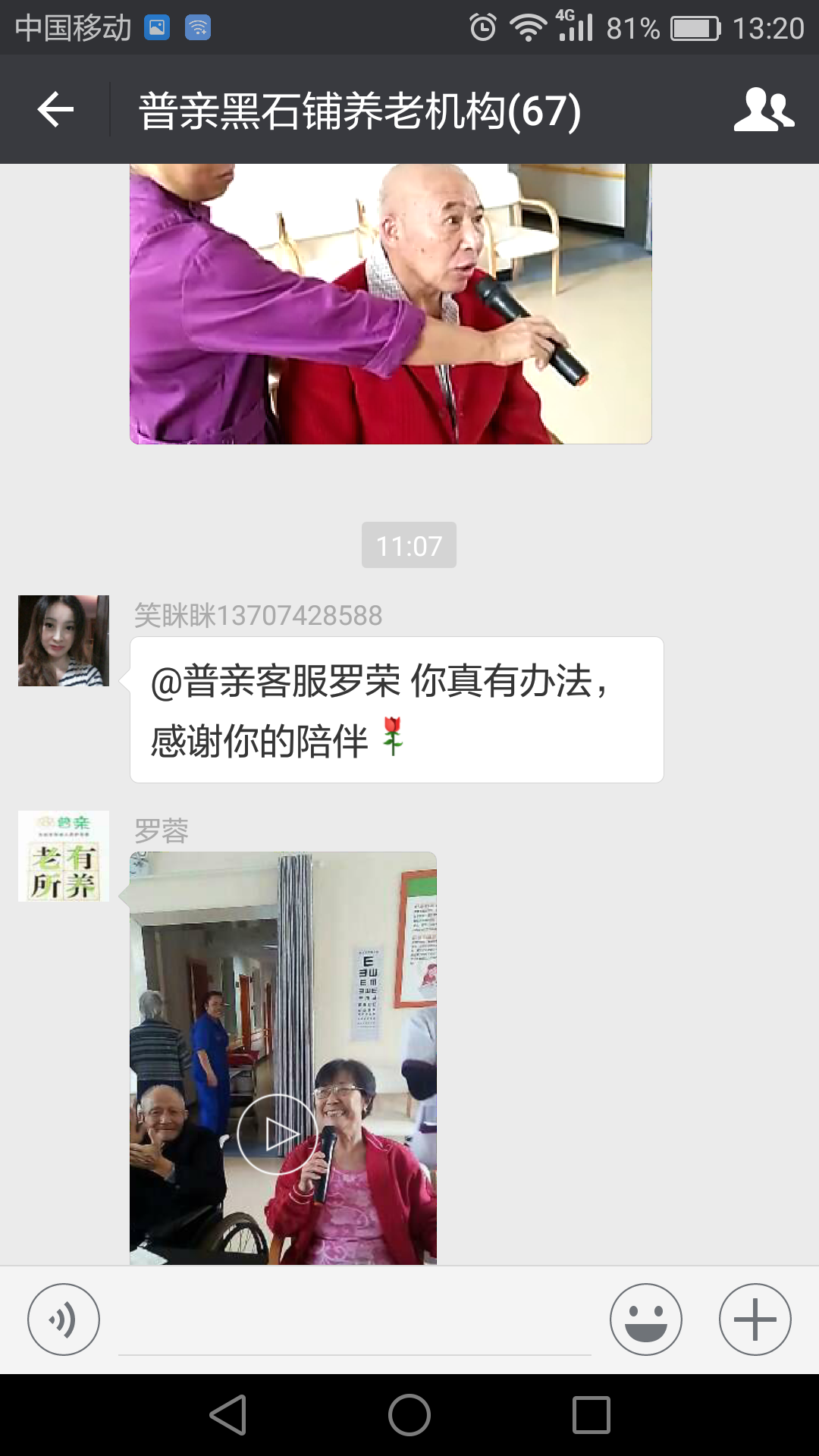Go back from the group chat

55,110
